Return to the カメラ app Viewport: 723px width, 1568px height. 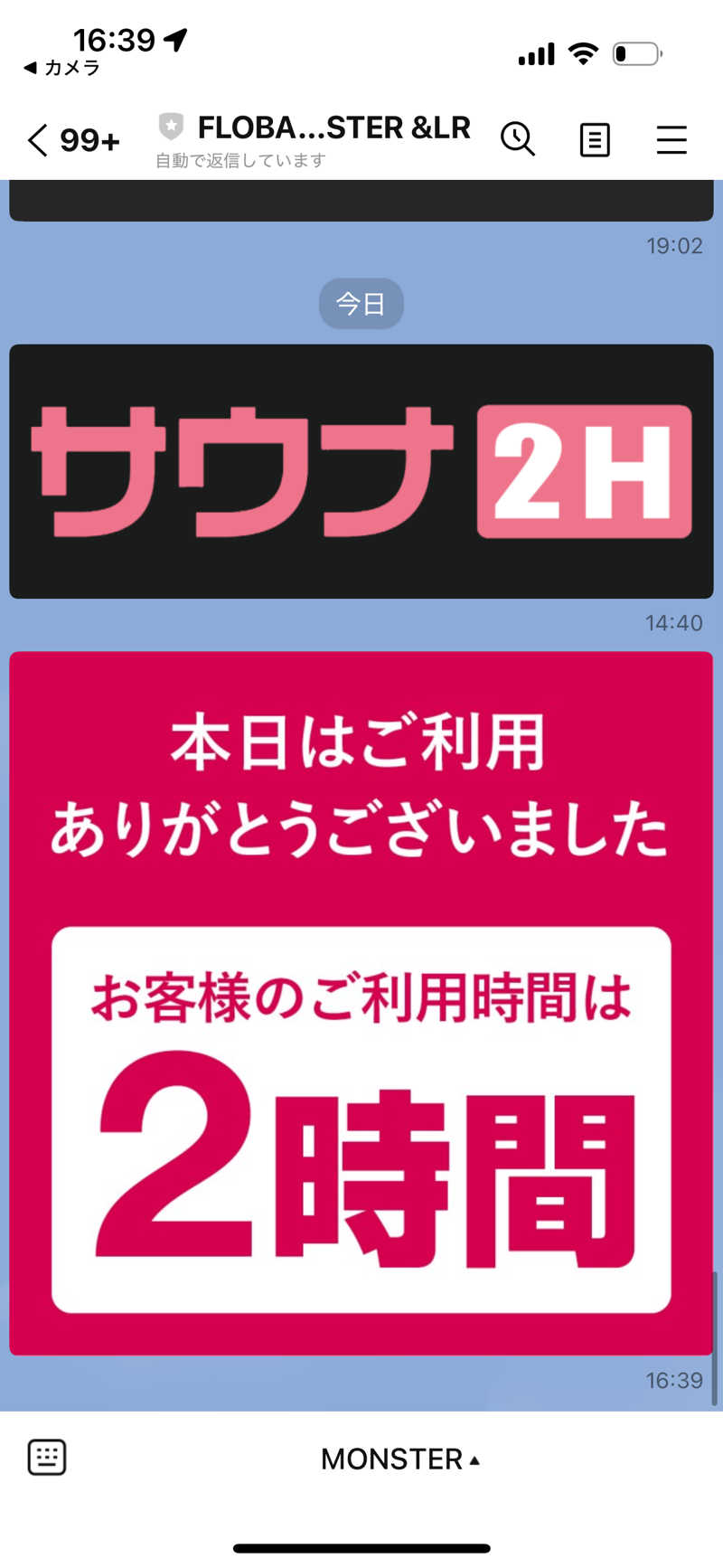point(61,68)
